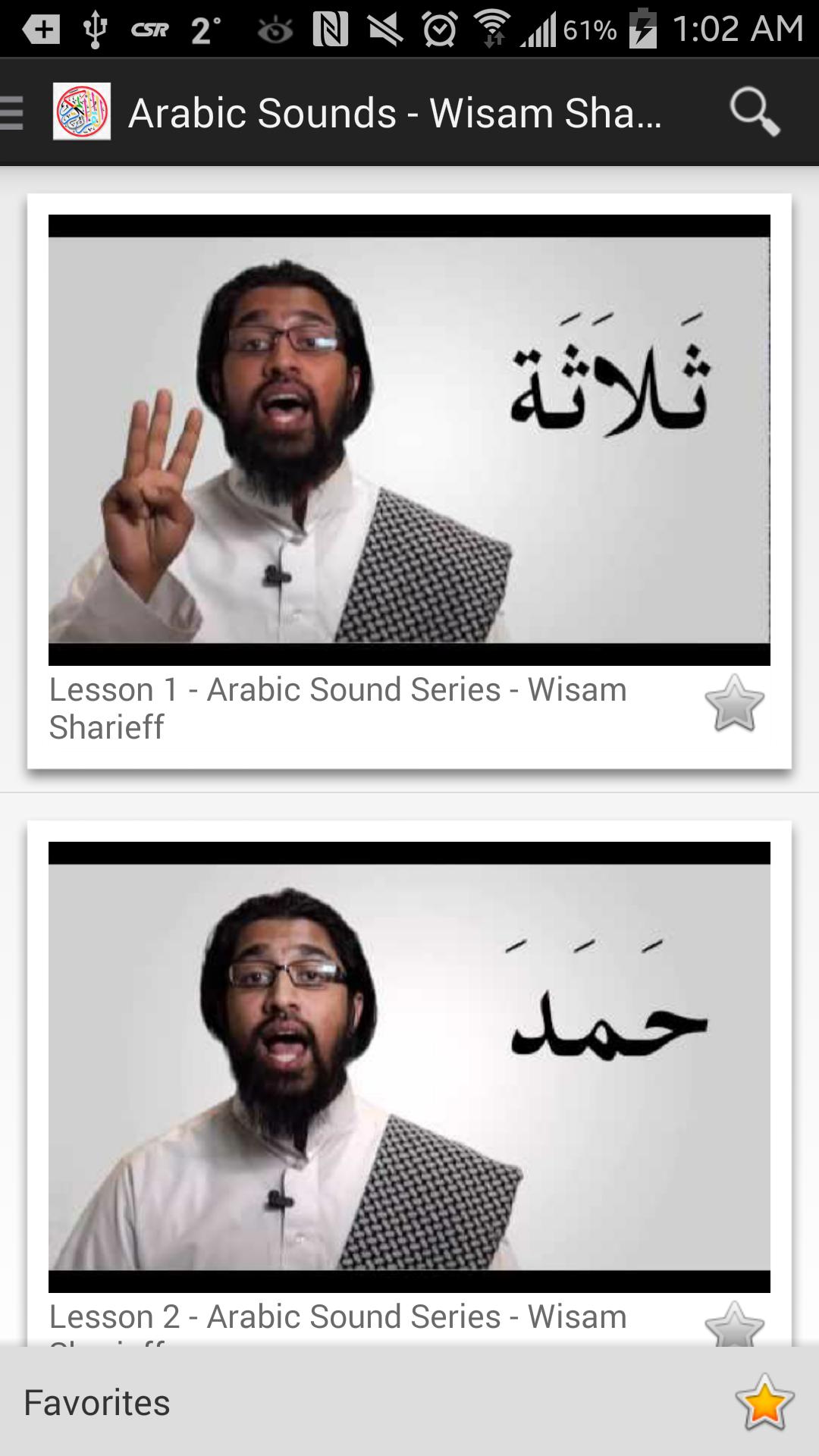This screenshot has height=1456, width=819.
Task: Star Lesson 2 as a favorite
Action: [733, 1326]
